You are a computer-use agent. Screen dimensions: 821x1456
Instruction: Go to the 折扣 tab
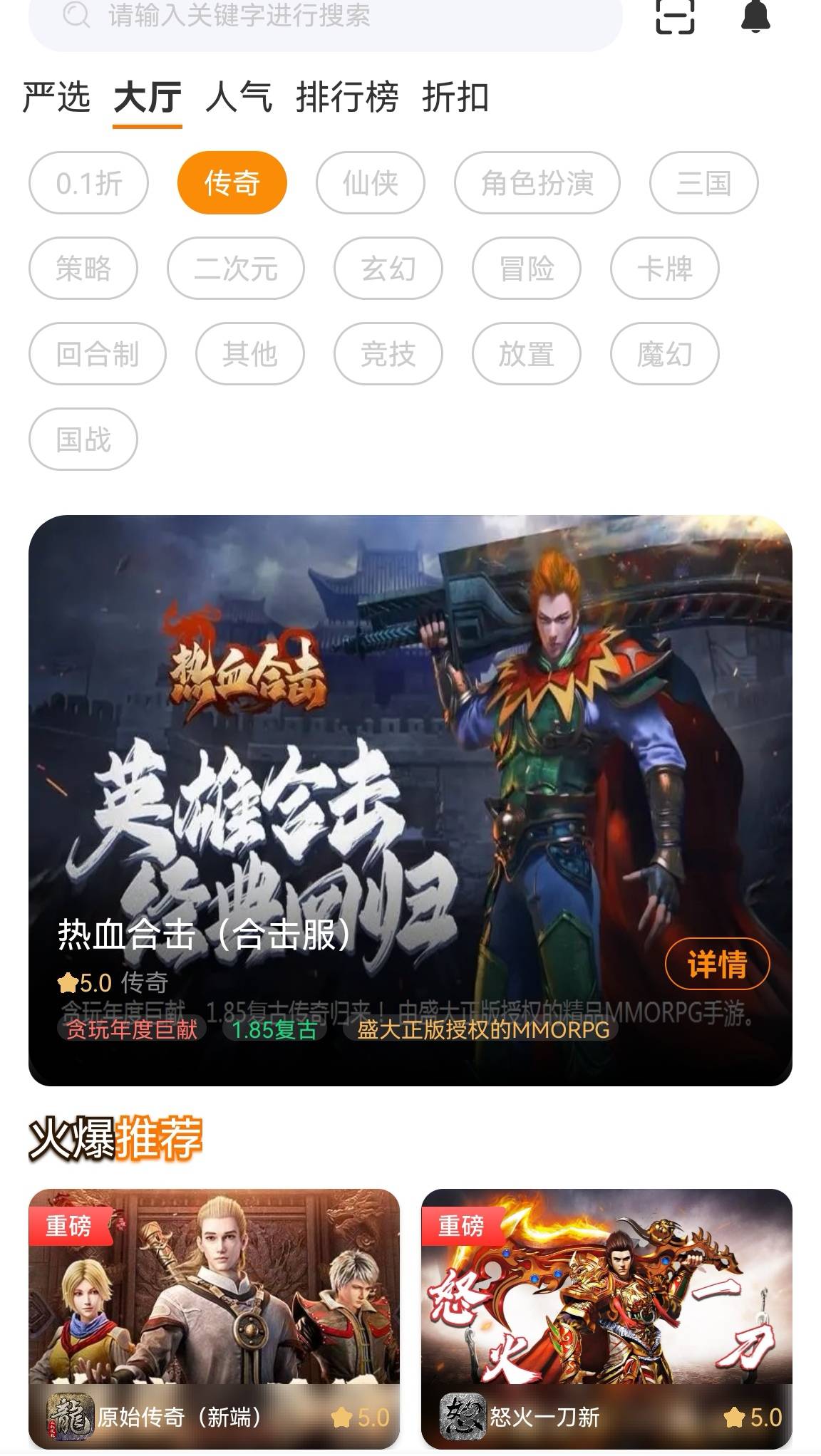click(455, 98)
